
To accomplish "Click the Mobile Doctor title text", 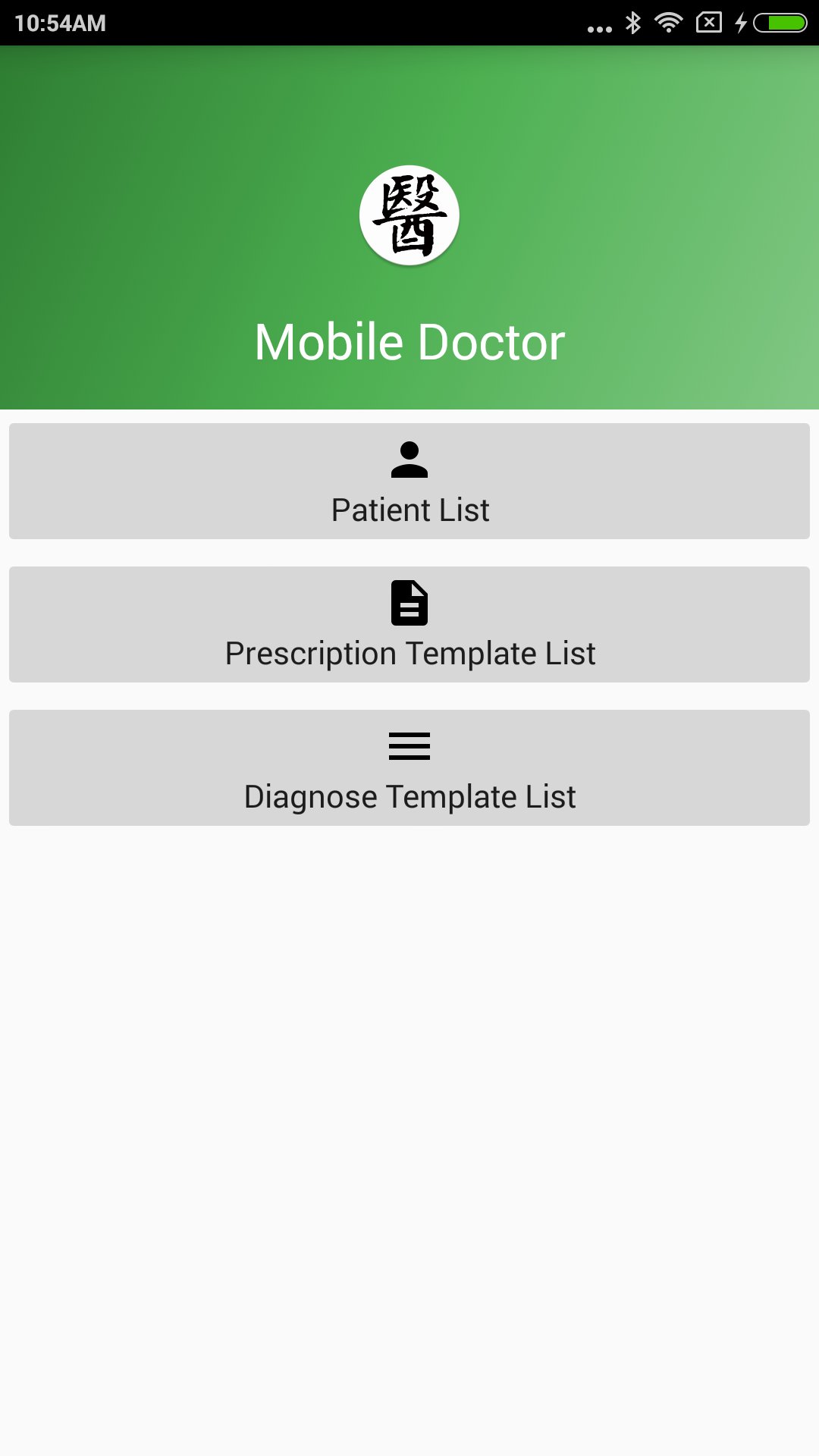I will point(409,341).
